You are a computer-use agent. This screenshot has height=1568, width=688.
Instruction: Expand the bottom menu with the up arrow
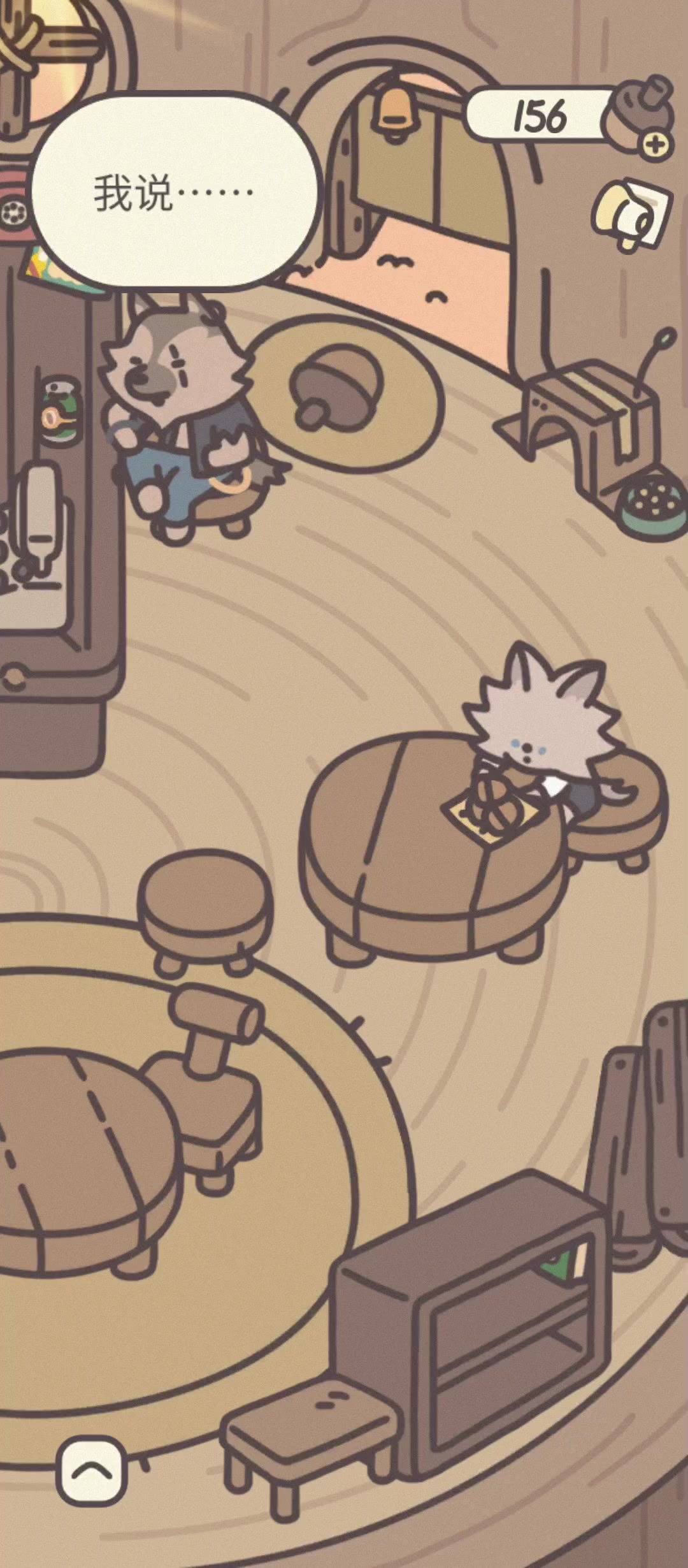point(91,1470)
